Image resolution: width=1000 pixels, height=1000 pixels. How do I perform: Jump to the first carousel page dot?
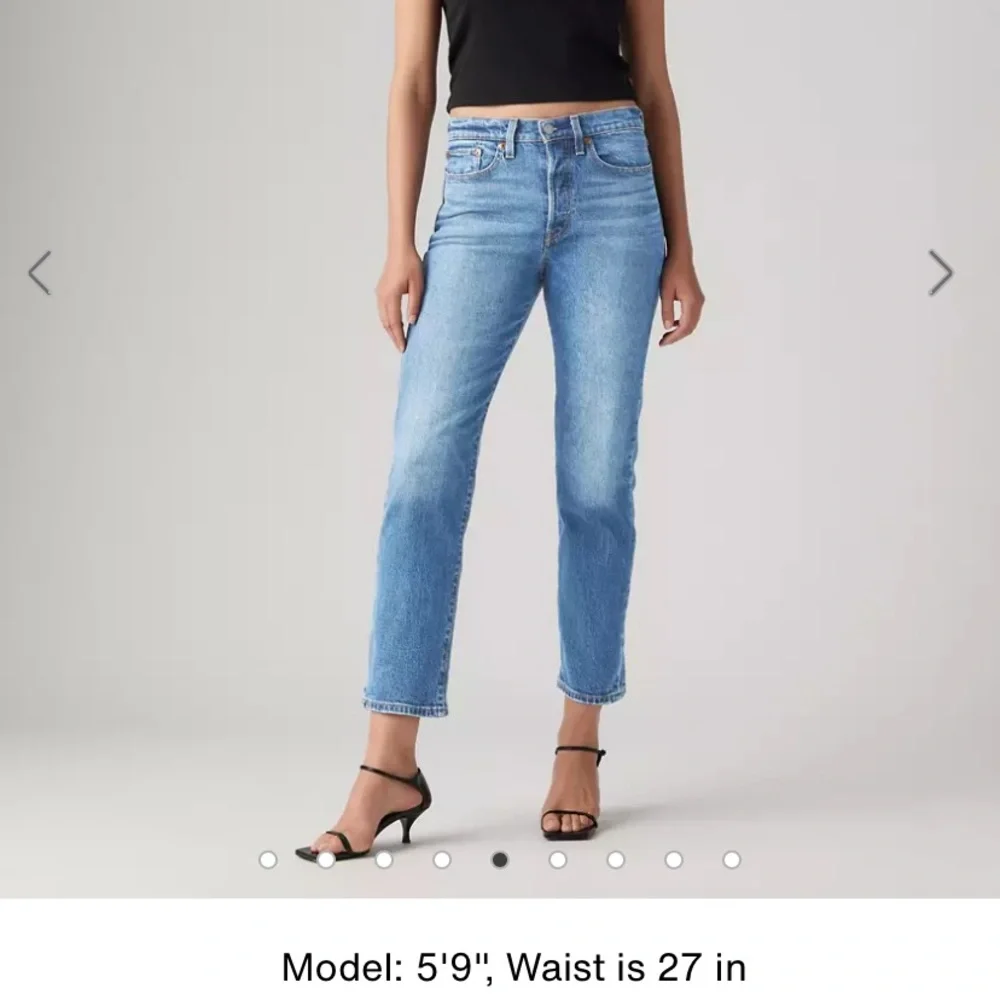[x=268, y=860]
